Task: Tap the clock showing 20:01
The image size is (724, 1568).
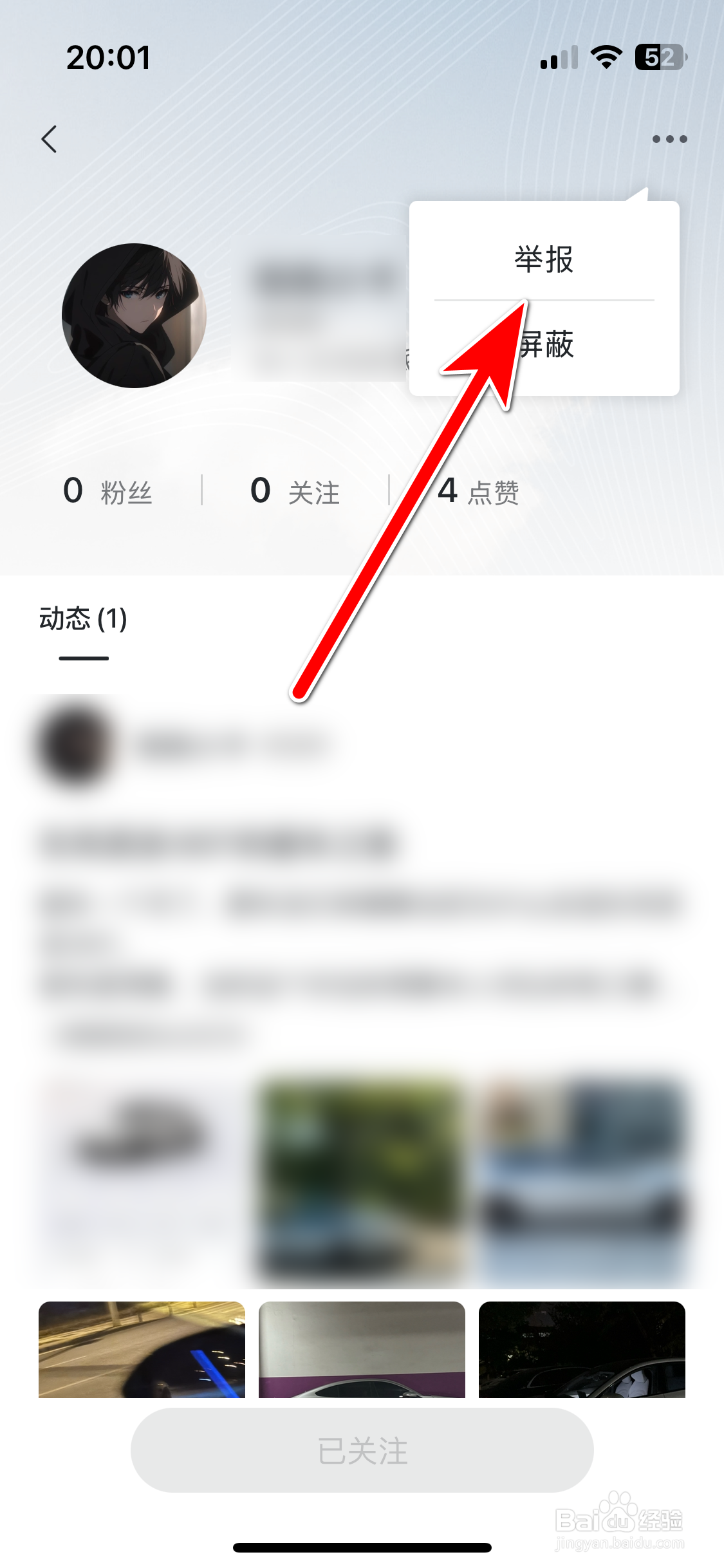Action: click(109, 57)
